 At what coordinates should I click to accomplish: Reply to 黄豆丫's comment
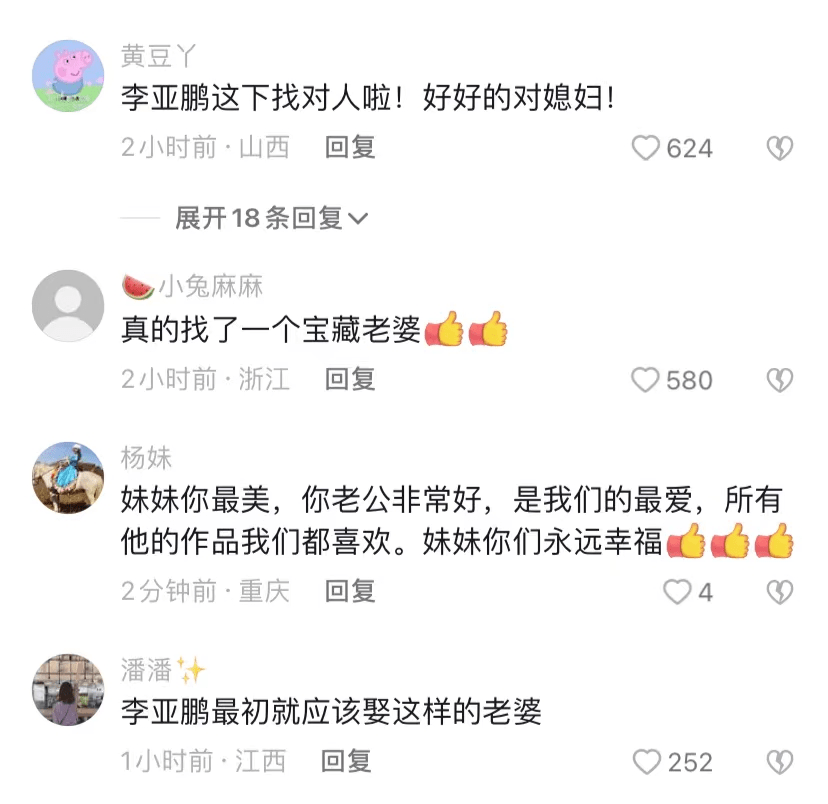pos(350,148)
